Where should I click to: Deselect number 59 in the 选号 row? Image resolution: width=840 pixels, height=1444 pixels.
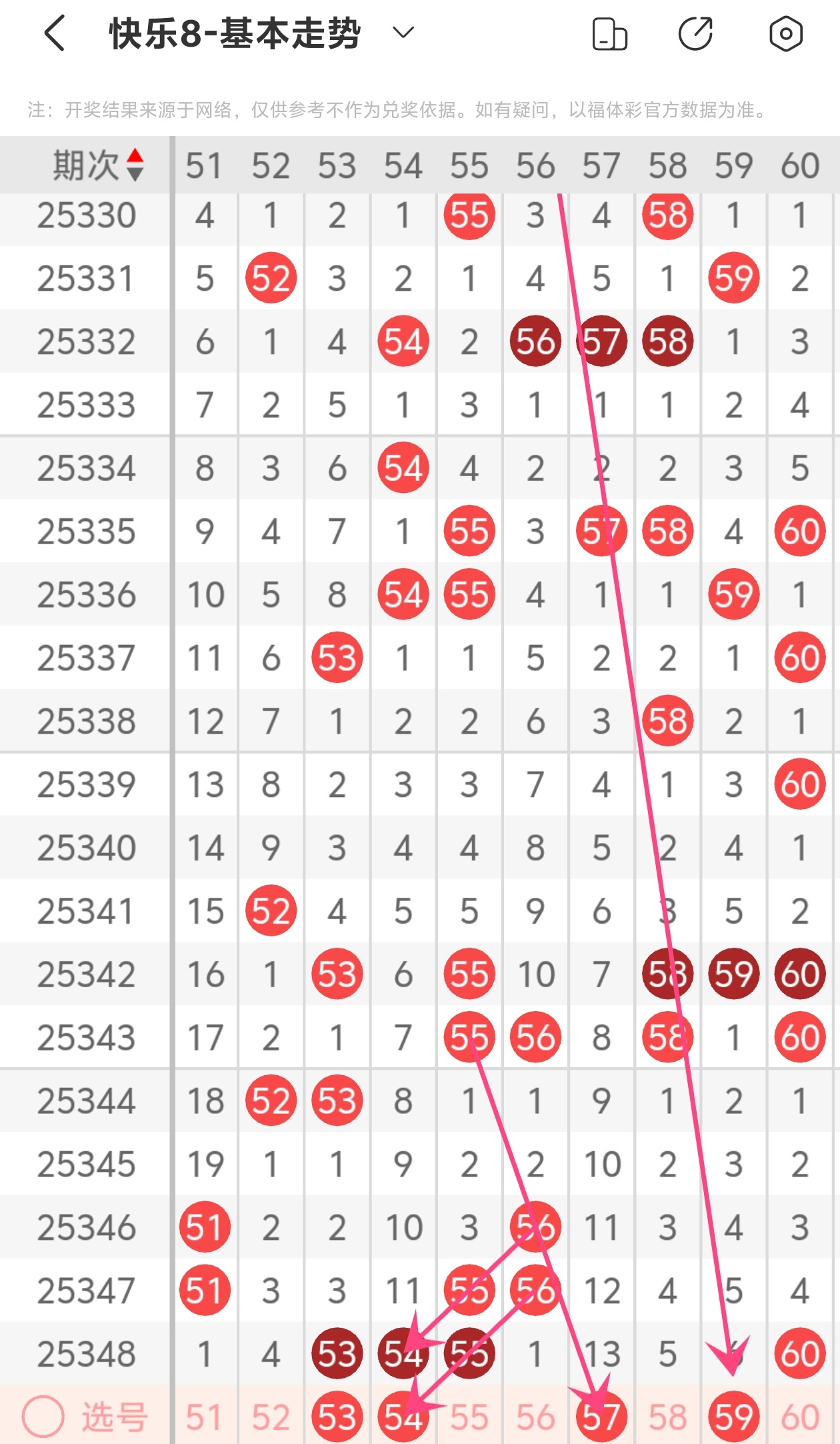733,1417
